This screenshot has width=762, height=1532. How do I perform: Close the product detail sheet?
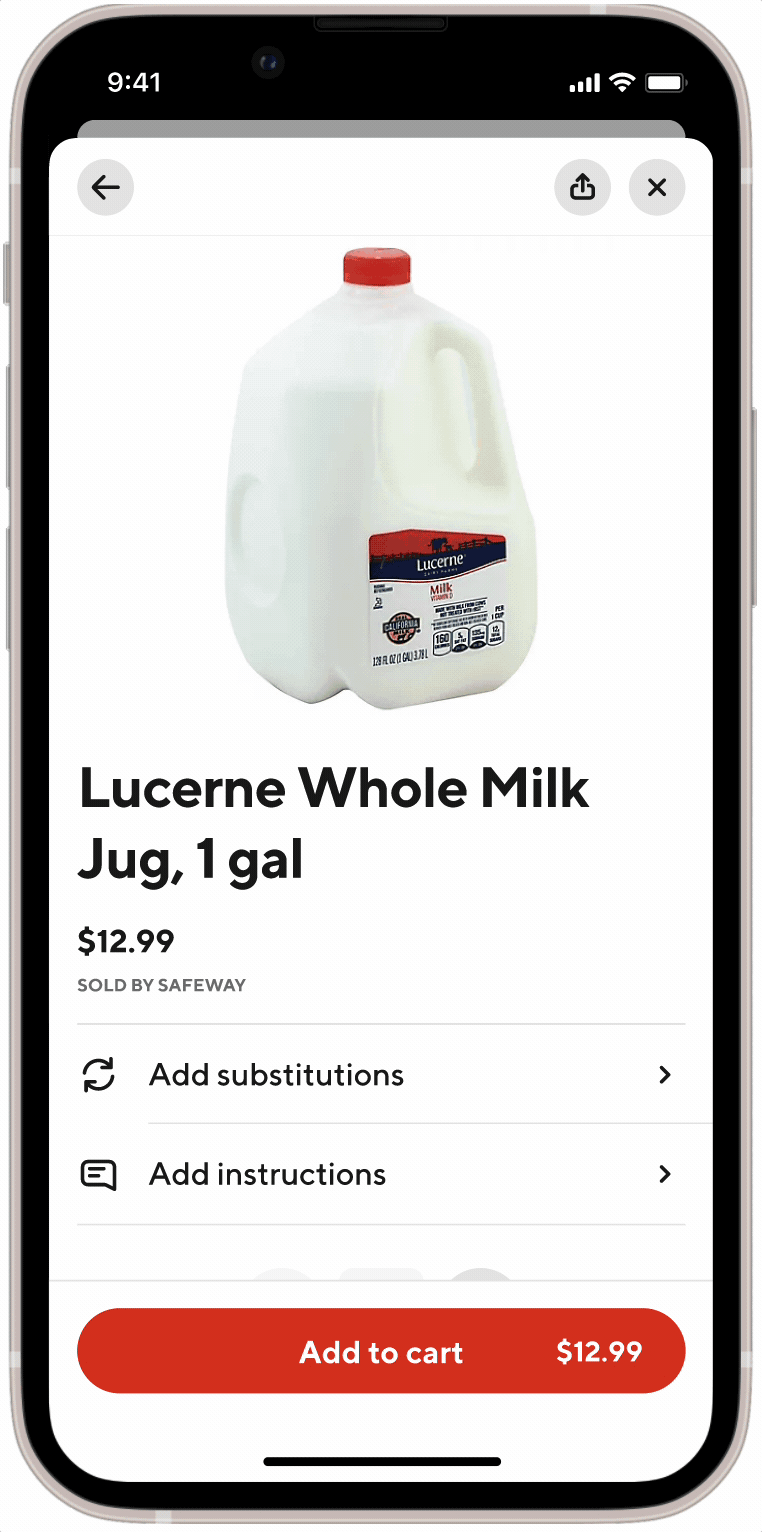[x=657, y=187]
